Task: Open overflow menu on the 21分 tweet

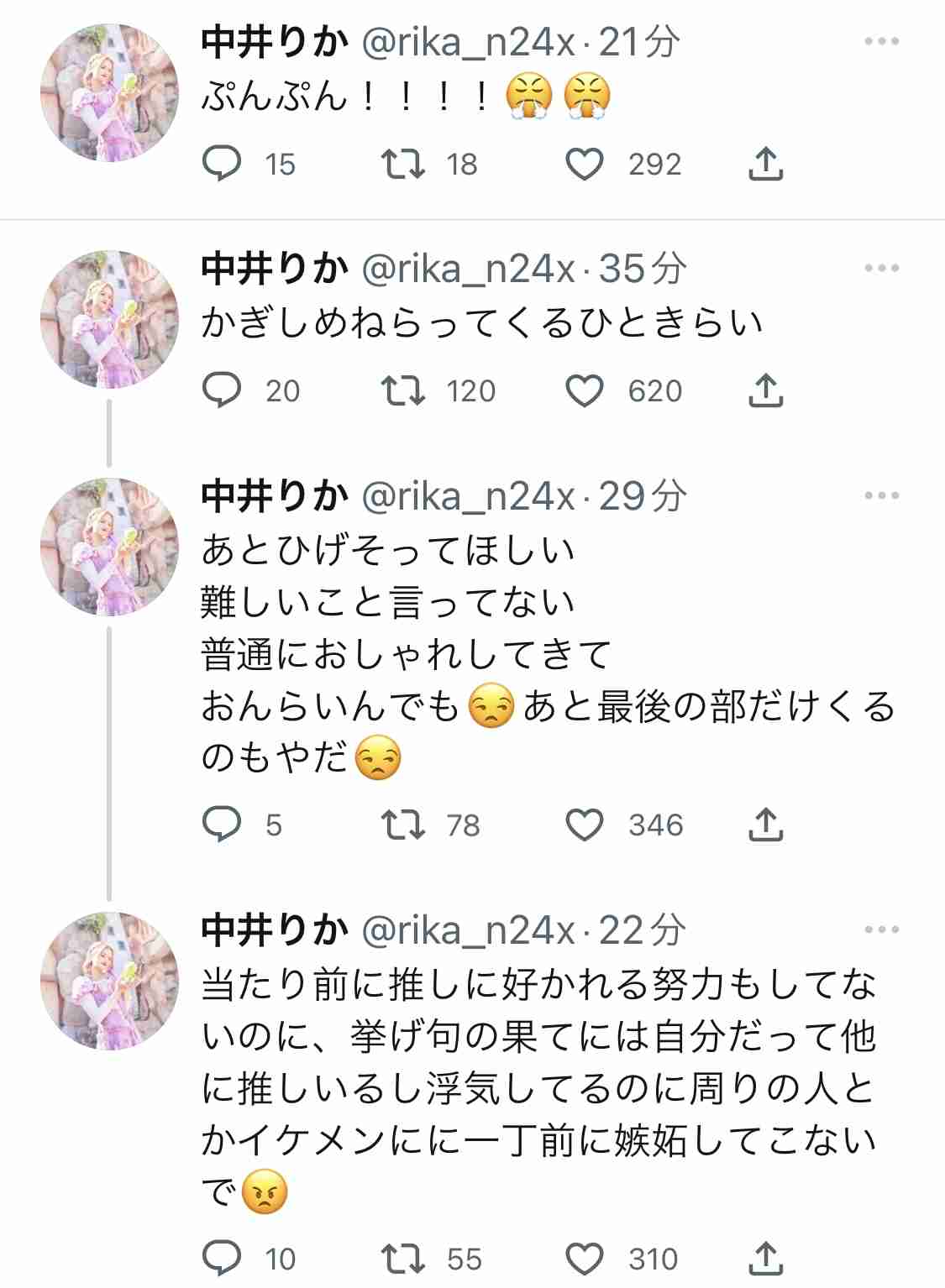Action: pyautogui.click(x=881, y=42)
